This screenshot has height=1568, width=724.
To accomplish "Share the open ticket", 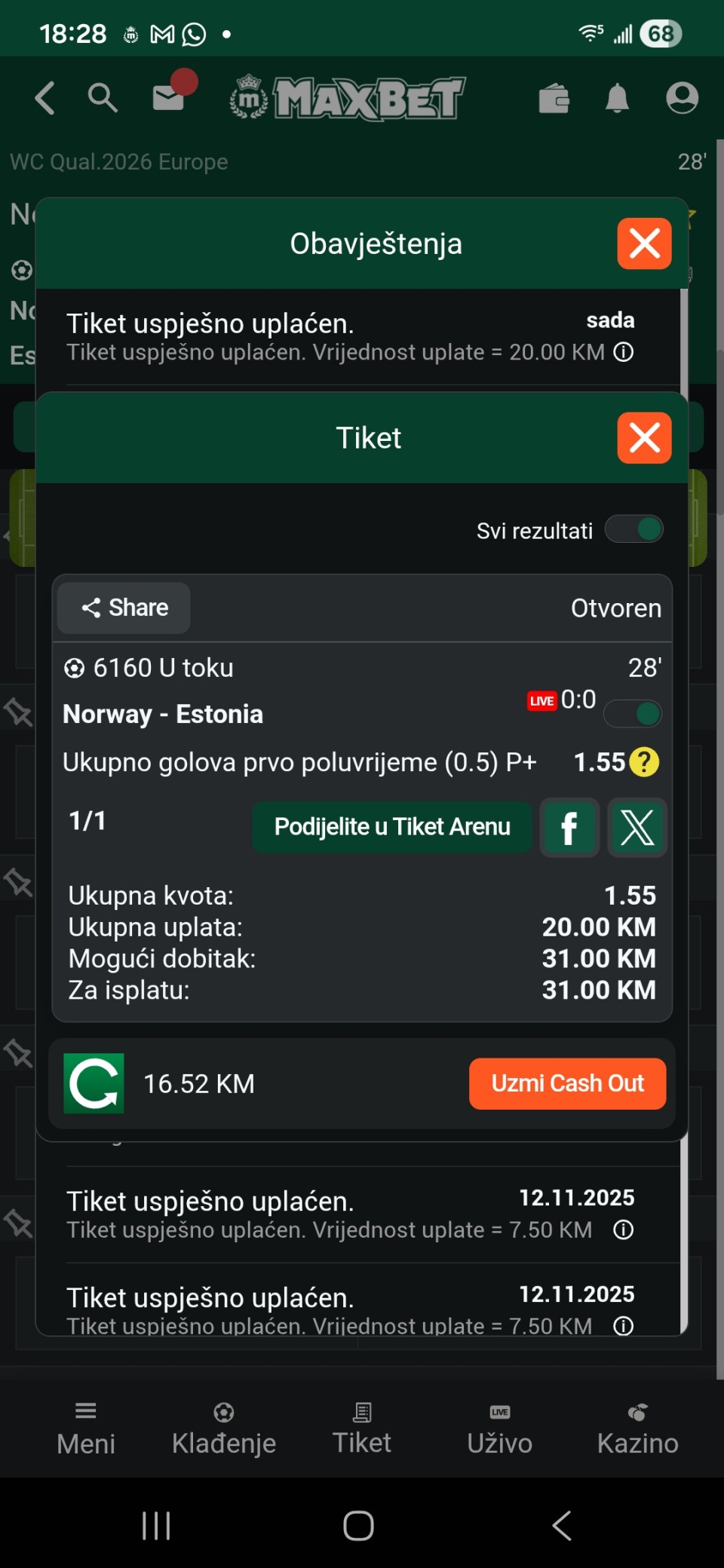I will click(x=124, y=608).
